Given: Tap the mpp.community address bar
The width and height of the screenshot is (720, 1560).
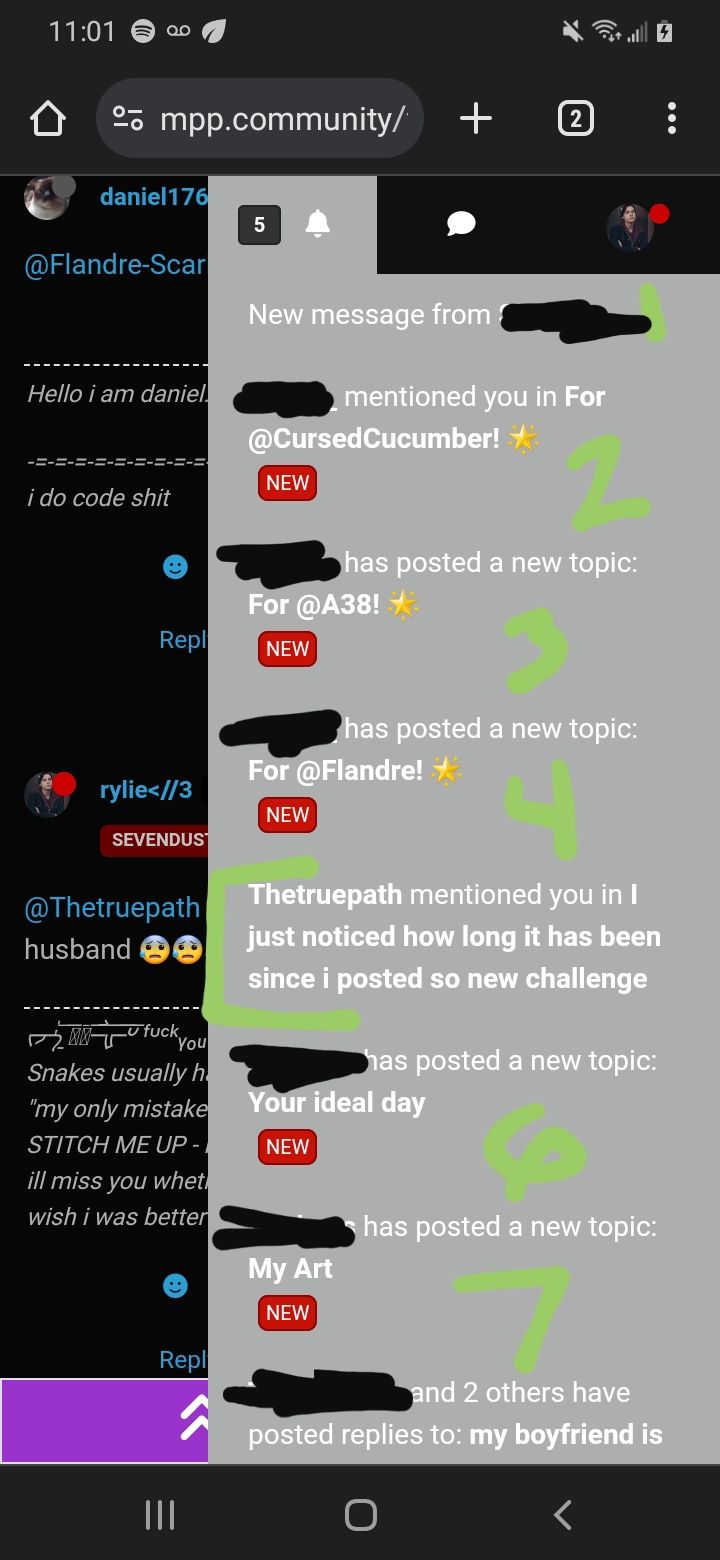Looking at the screenshot, I should tap(260, 119).
